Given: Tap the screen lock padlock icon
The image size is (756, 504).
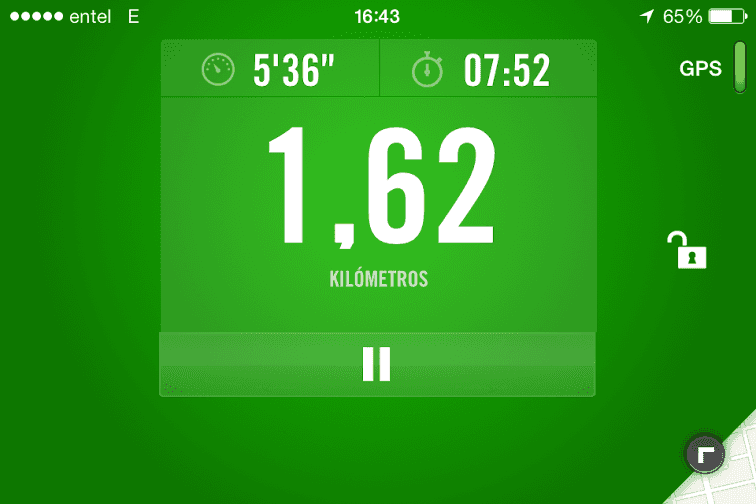Looking at the screenshot, I should (x=687, y=250).
